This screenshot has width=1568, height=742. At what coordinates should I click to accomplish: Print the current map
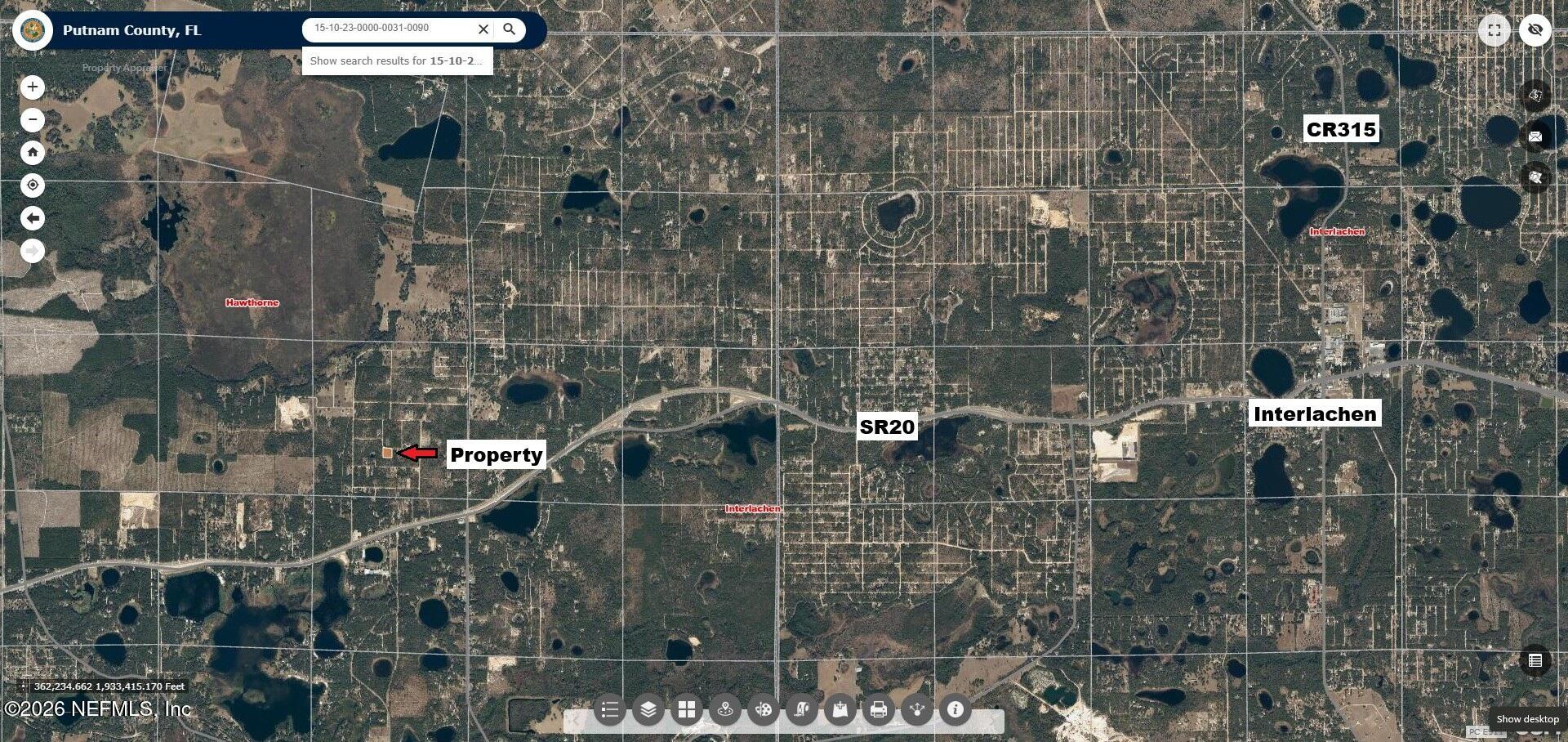pyautogui.click(x=879, y=709)
